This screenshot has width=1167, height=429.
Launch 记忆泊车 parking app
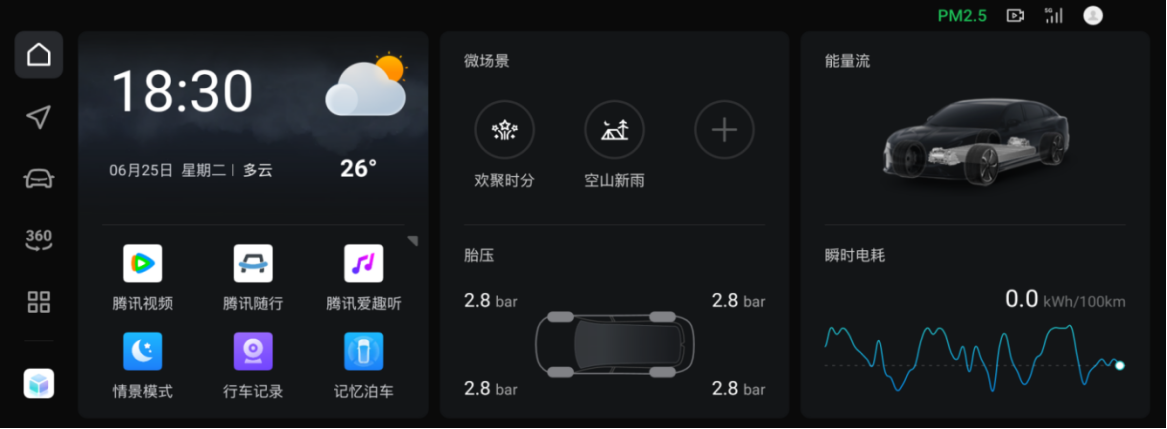click(x=363, y=352)
